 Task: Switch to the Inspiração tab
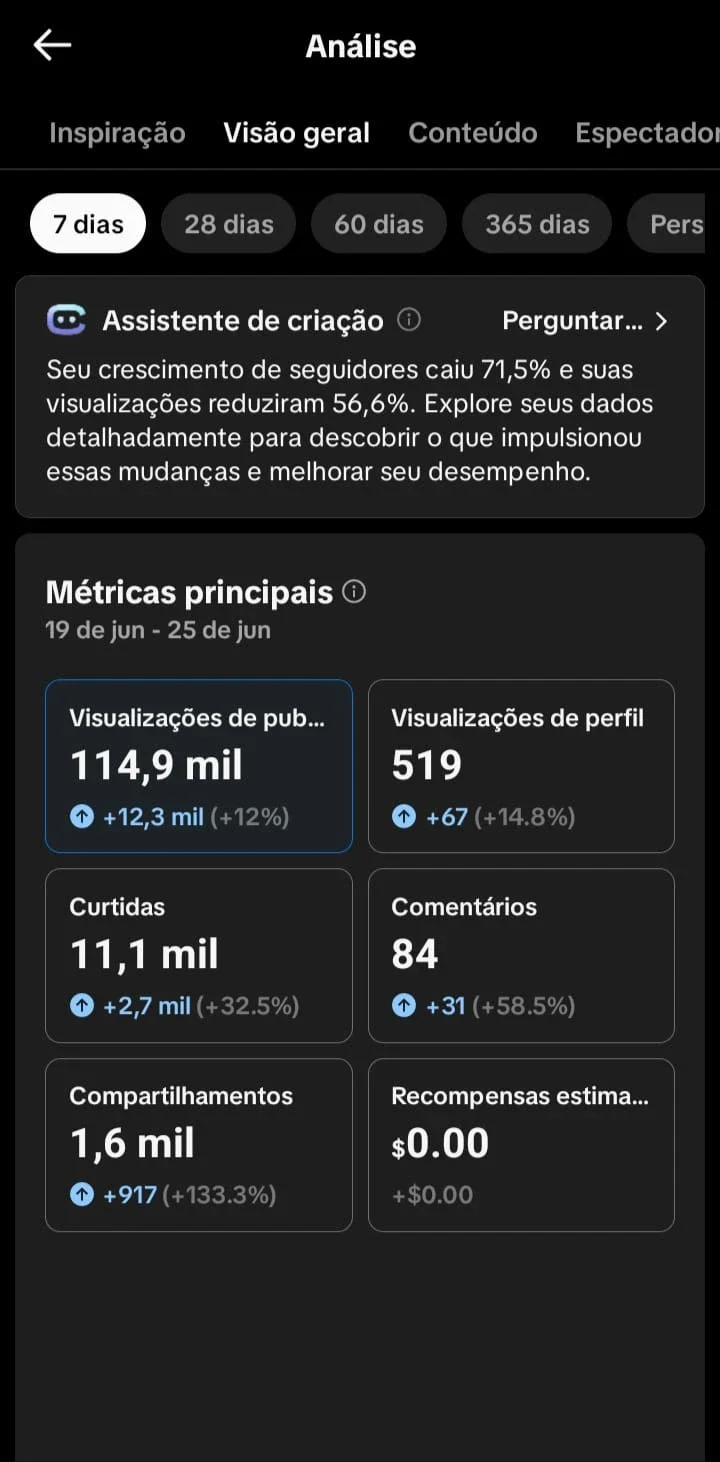117,133
